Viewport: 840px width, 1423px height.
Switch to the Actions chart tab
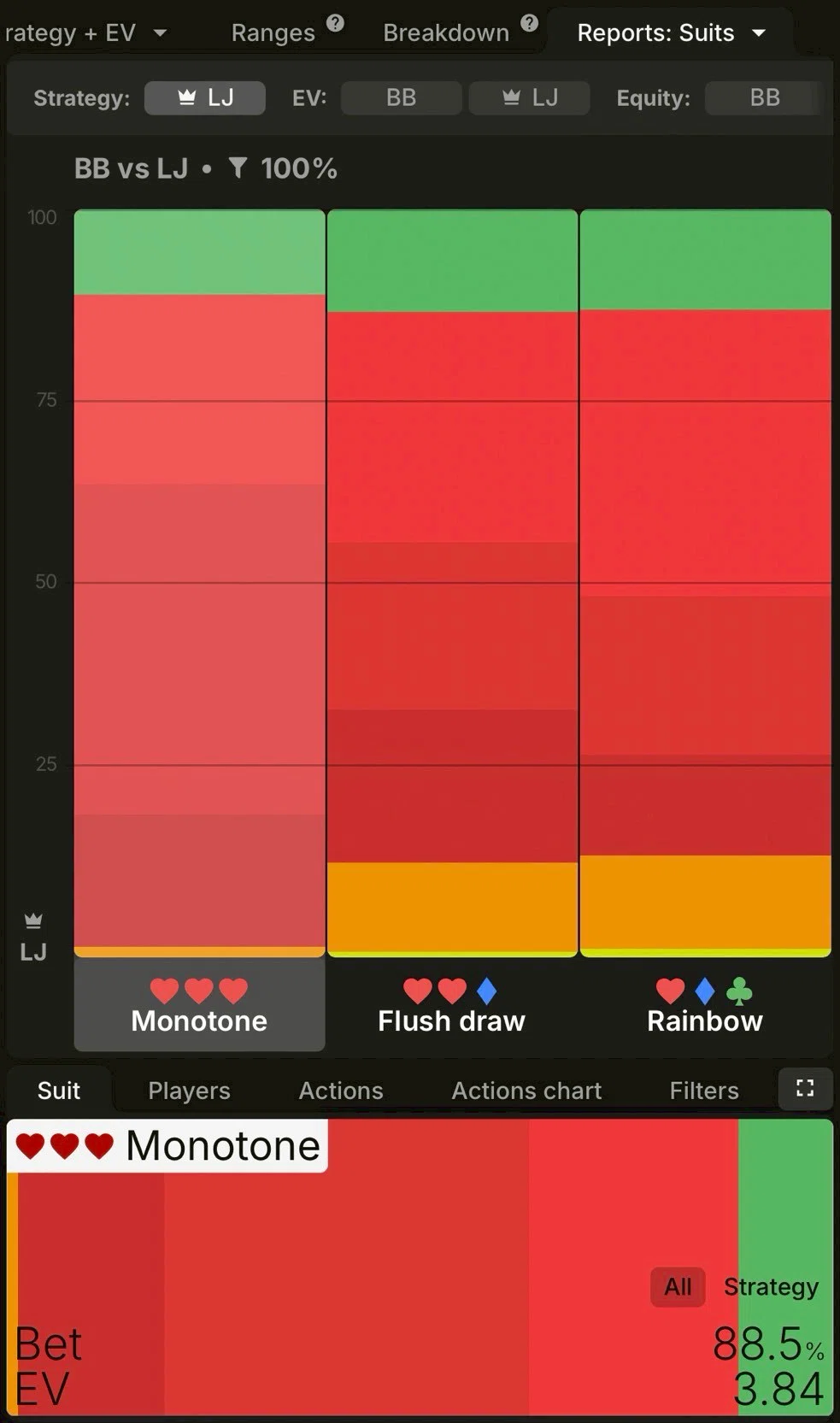(x=526, y=1091)
